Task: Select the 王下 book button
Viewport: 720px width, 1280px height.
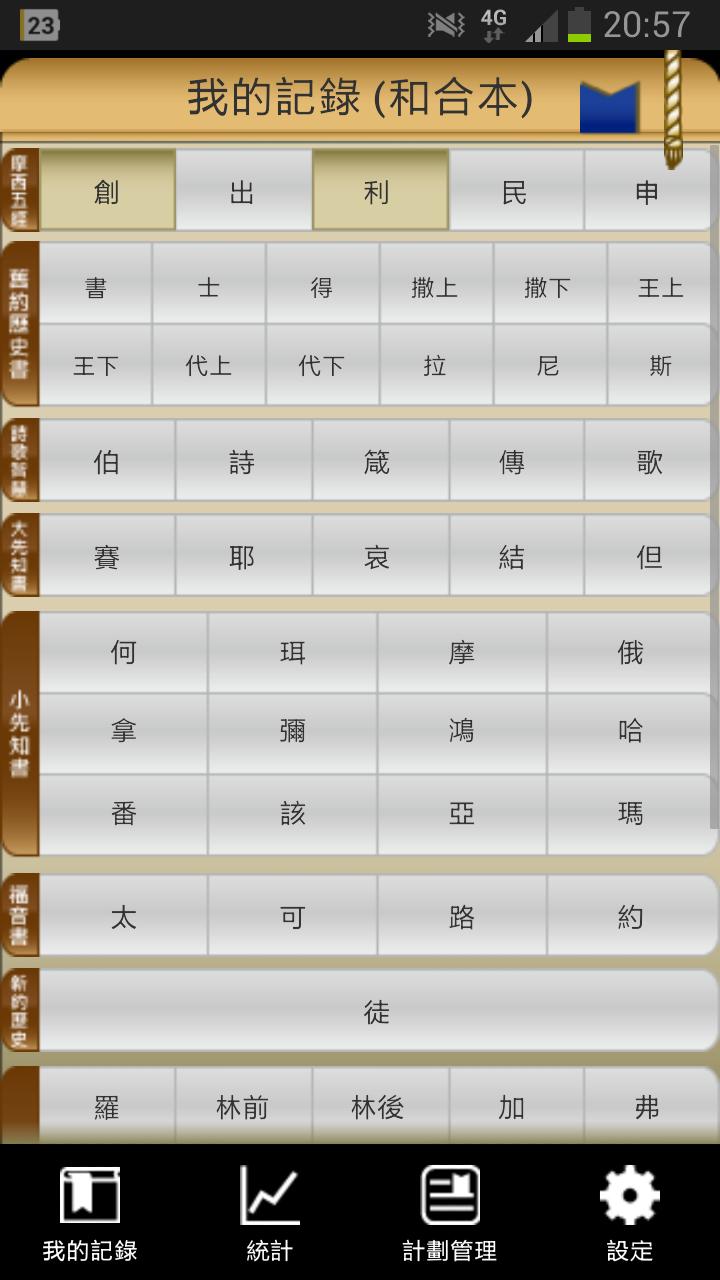Action: tap(96, 366)
